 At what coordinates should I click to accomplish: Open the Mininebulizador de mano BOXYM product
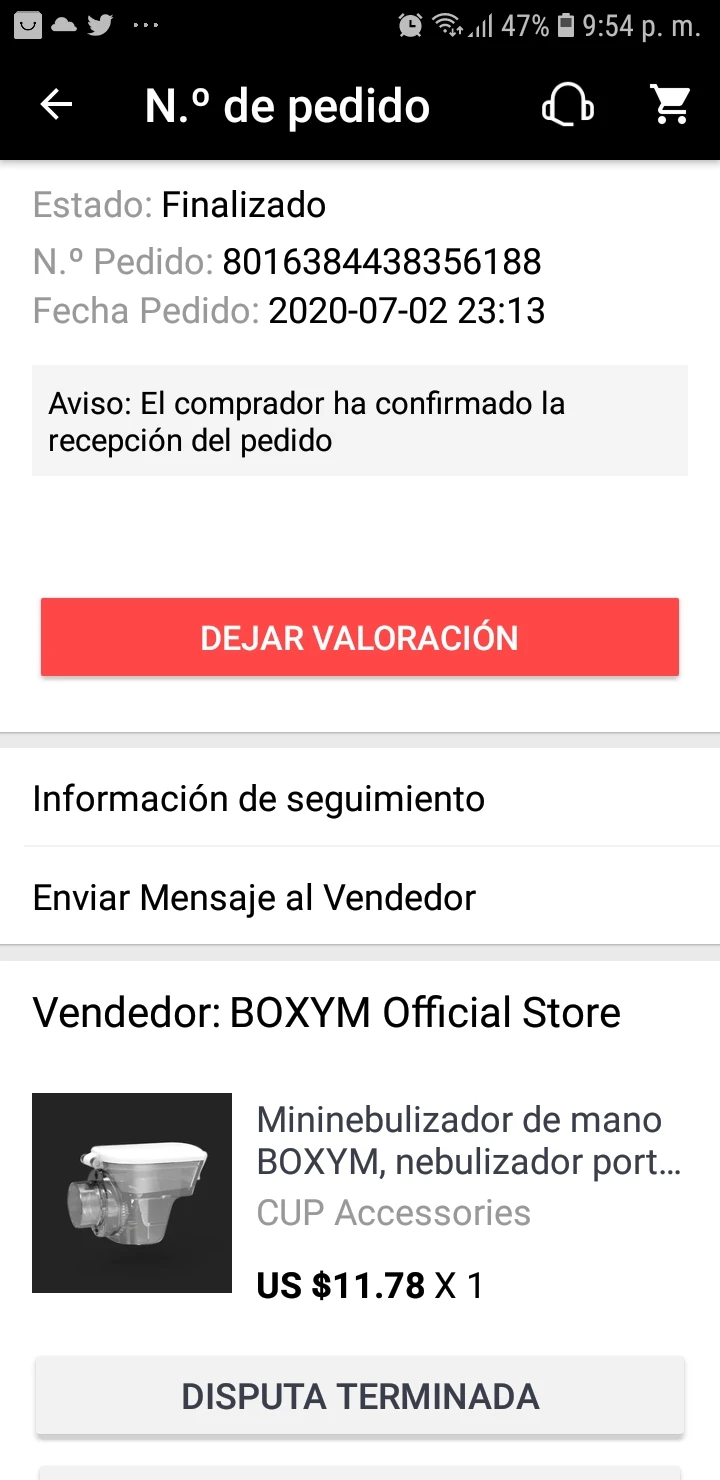coord(469,1140)
